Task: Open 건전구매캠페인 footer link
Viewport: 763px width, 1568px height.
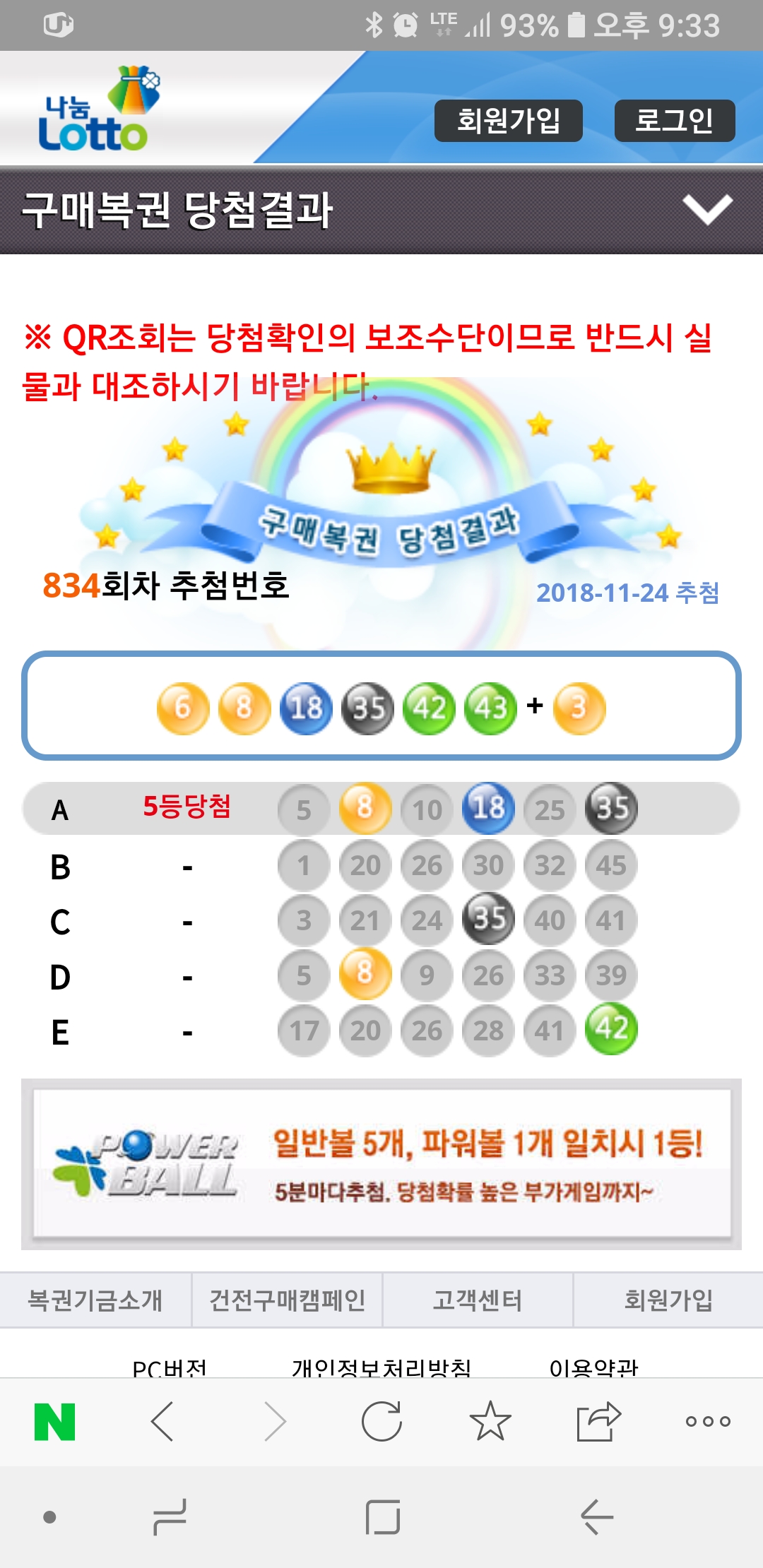Action: click(287, 1300)
